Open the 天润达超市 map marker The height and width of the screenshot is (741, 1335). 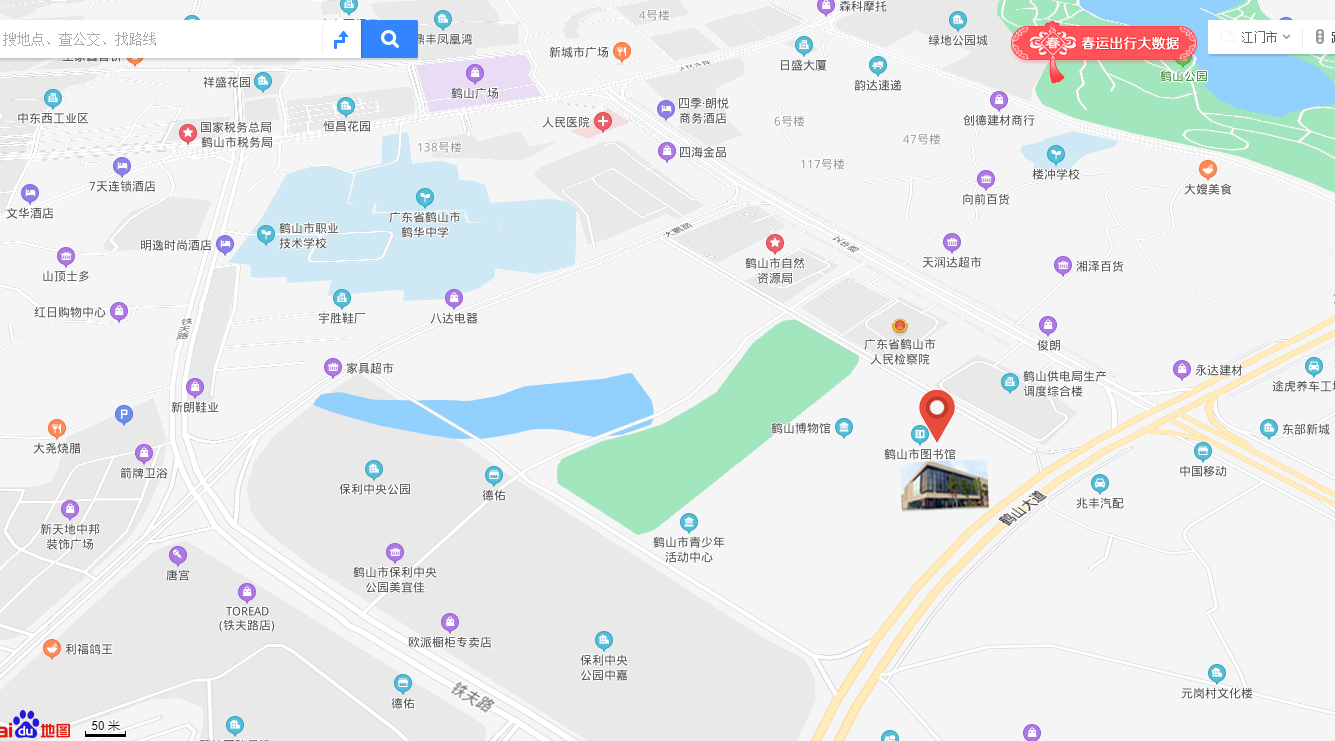point(952,243)
